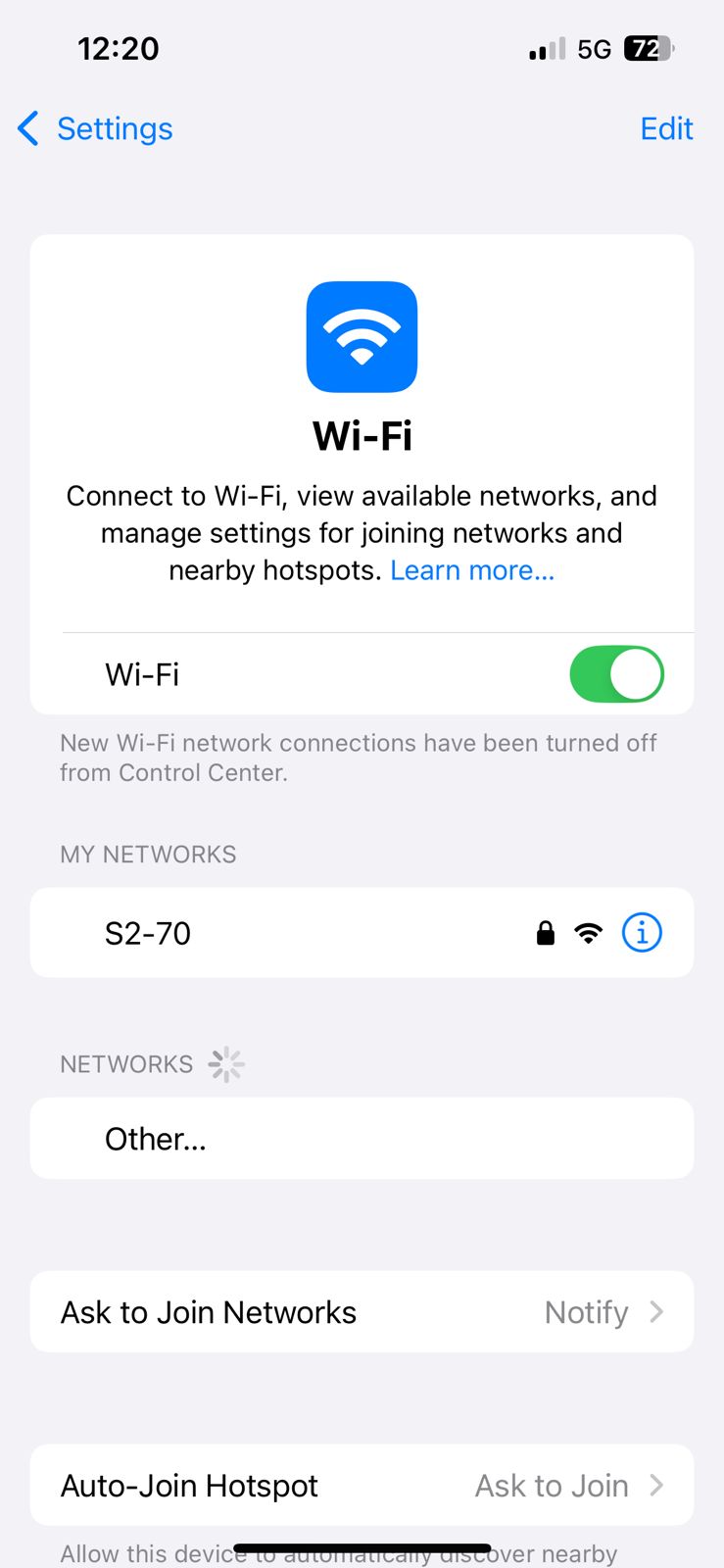Viewport: 724px width, 1568px height.
Task: Go back to Settings
Action: click(95, 128)
